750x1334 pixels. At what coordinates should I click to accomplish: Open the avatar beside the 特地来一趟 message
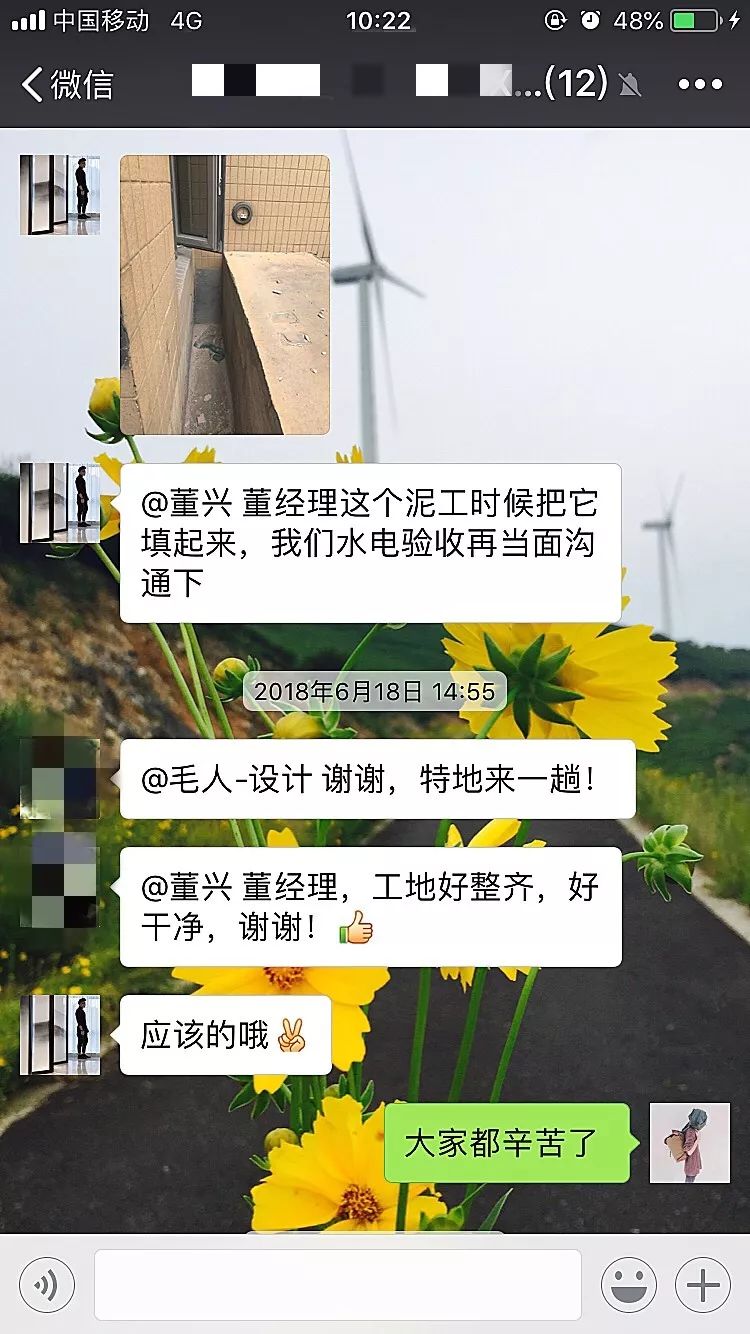(60, 780)
